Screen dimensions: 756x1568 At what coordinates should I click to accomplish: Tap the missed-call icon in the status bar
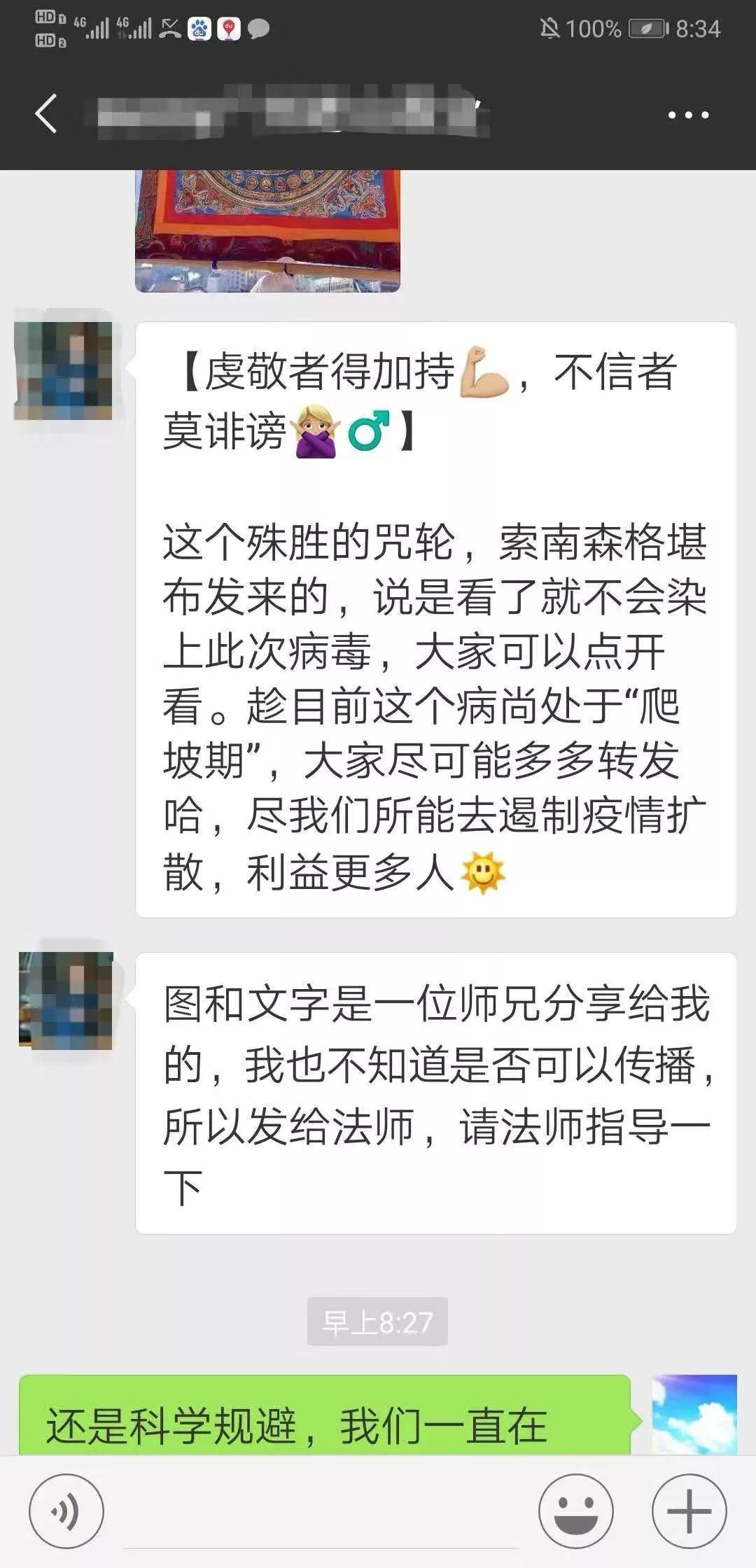point(168,27)
